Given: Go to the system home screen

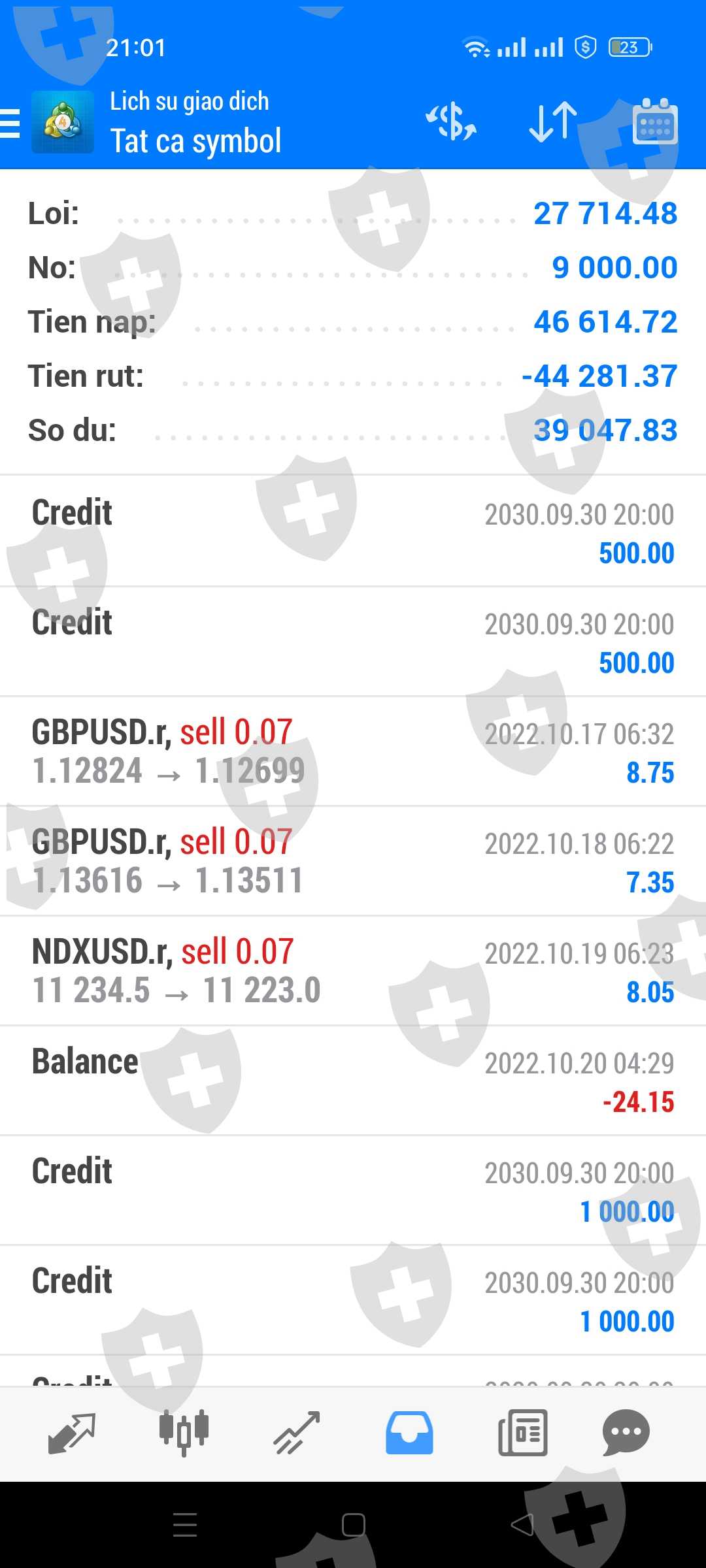Looking at the screenshot, I should 353,1526.
